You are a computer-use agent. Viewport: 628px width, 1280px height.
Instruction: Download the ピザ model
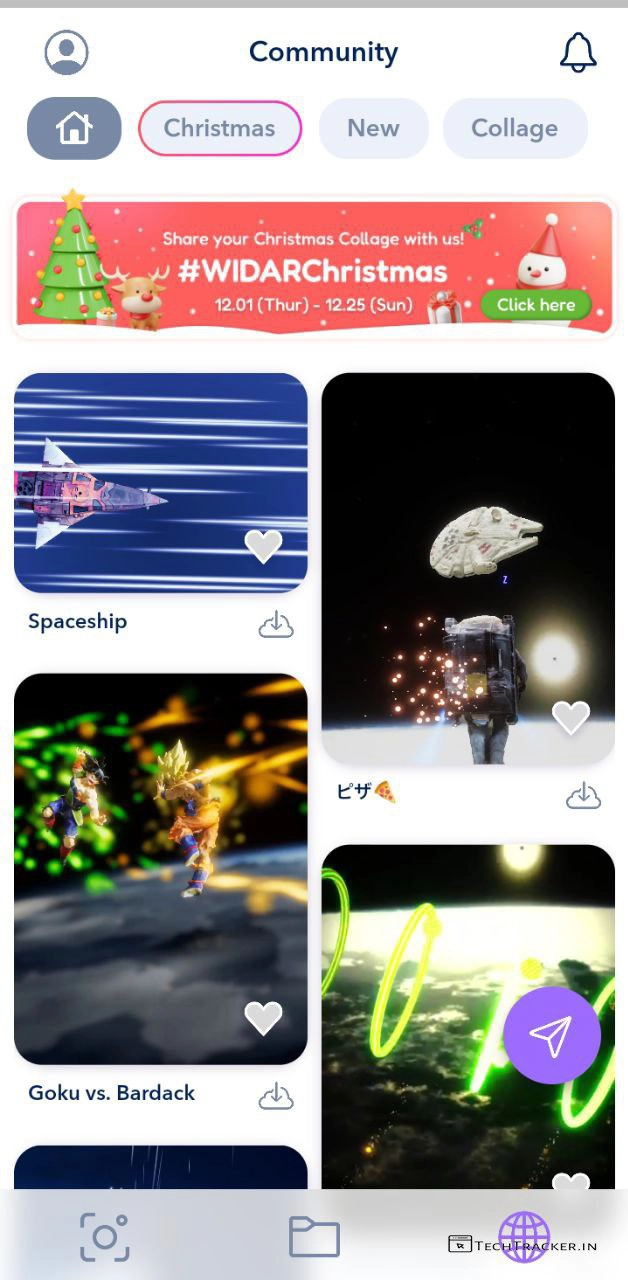click(x=584, y=795)
